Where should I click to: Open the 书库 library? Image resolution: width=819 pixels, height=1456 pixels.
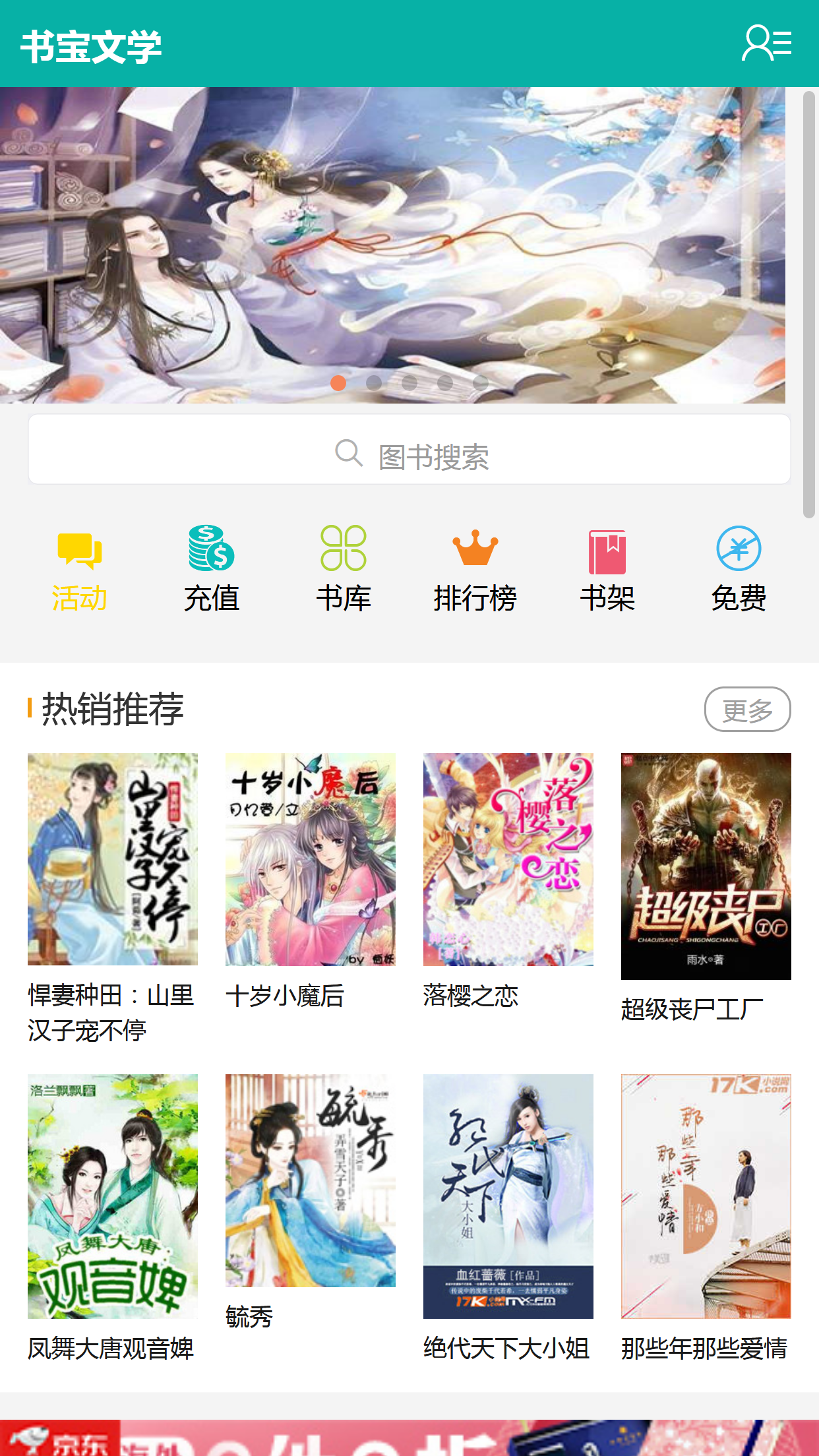tap(344, 568)
